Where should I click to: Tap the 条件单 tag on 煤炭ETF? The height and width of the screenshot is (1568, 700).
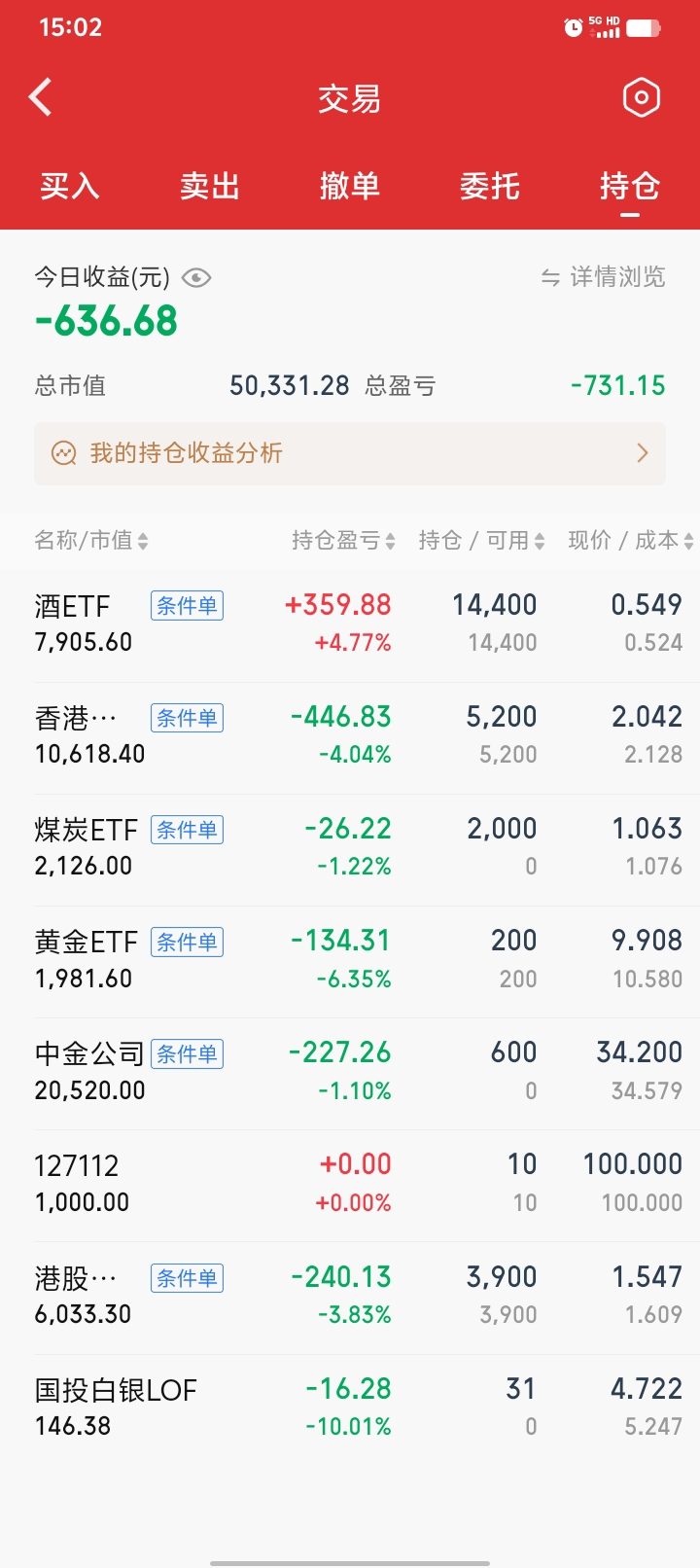click(x=187, y=830)
